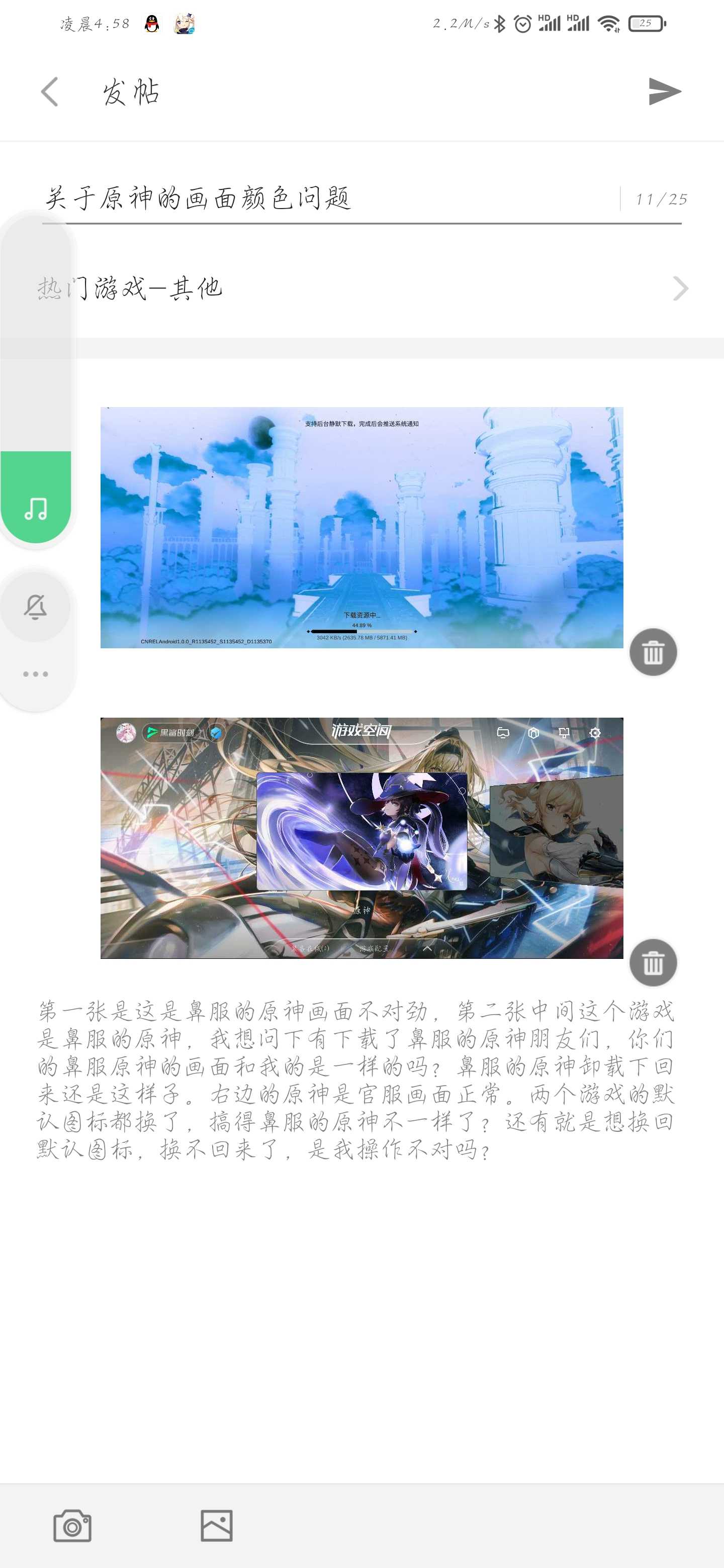The width and height of the screenshot is (724, 1568).
Task: Toggle the muted notification bell
Action: (x=35, y=607)
